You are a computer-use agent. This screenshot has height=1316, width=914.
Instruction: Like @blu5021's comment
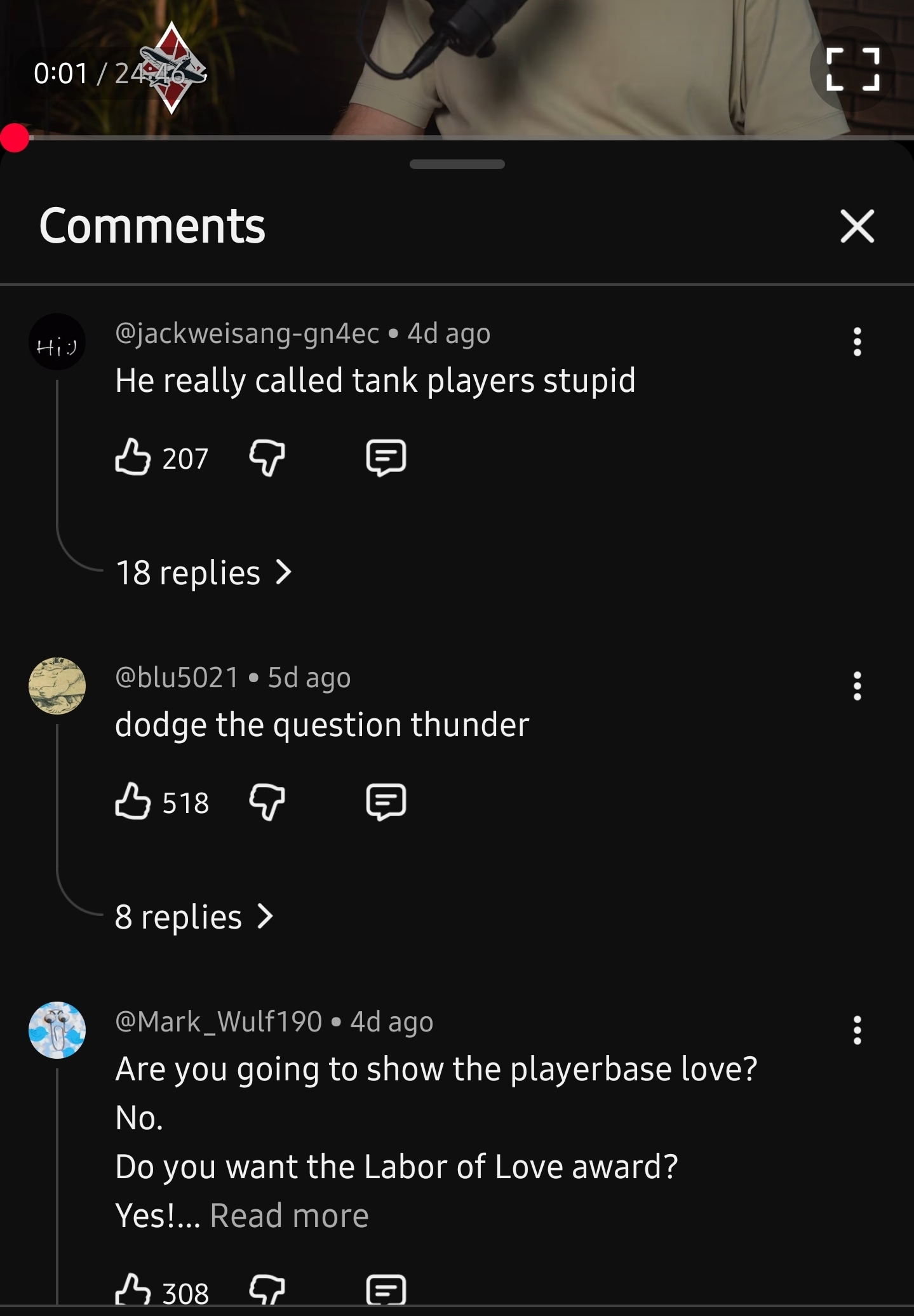[x=133, y=802]
